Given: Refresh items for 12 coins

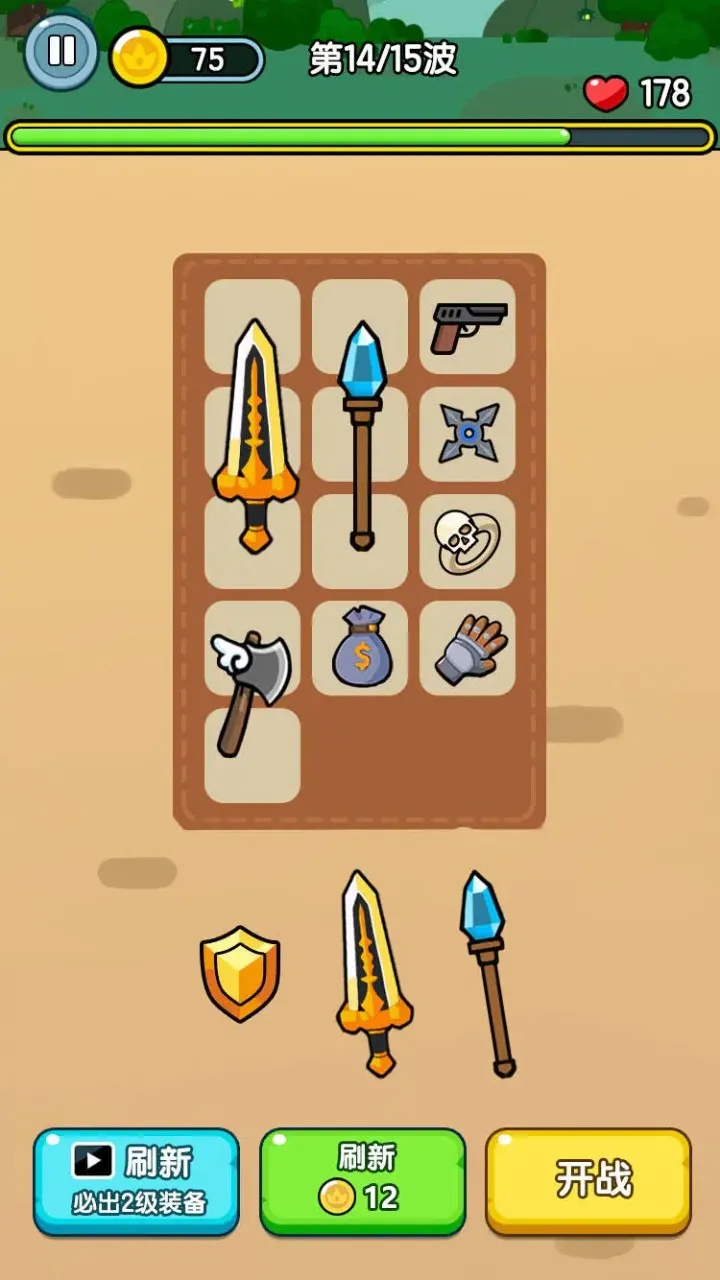Looking at the screenshot, I should tap(362, 1183).
